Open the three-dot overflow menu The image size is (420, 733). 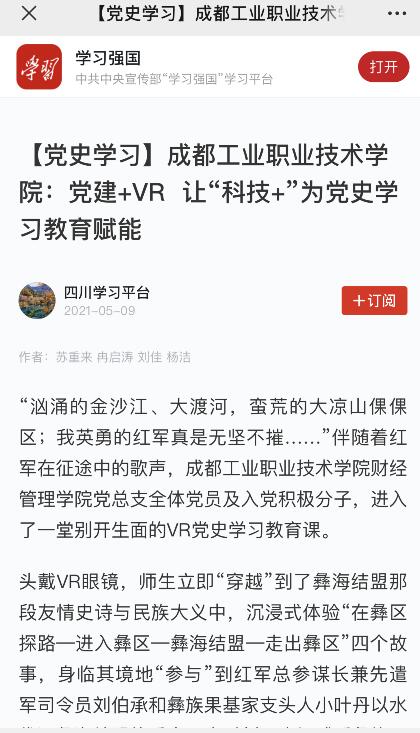coord(397,14)
